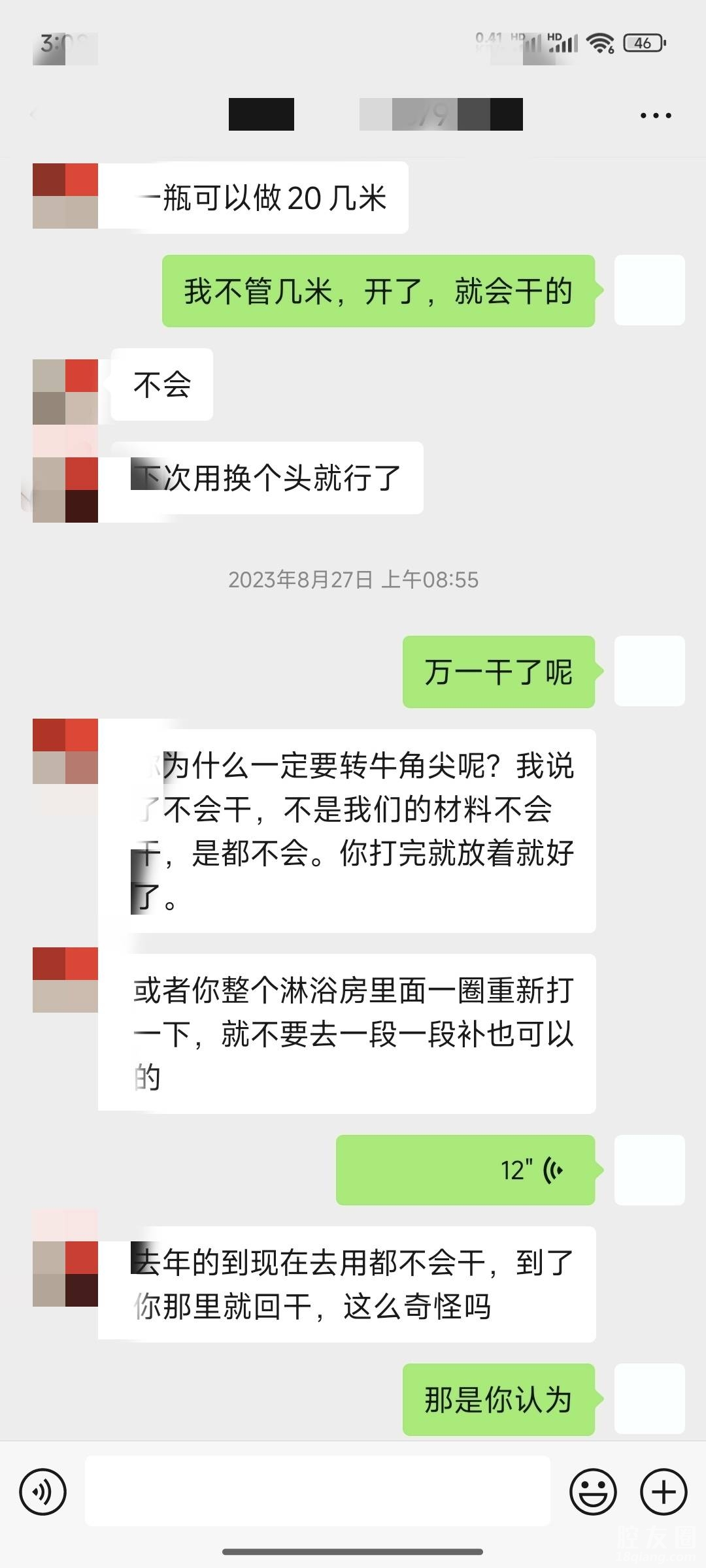Play the 12-second voice message
The width and height of the screenshot is (706, 1568).
point(465,1170)
